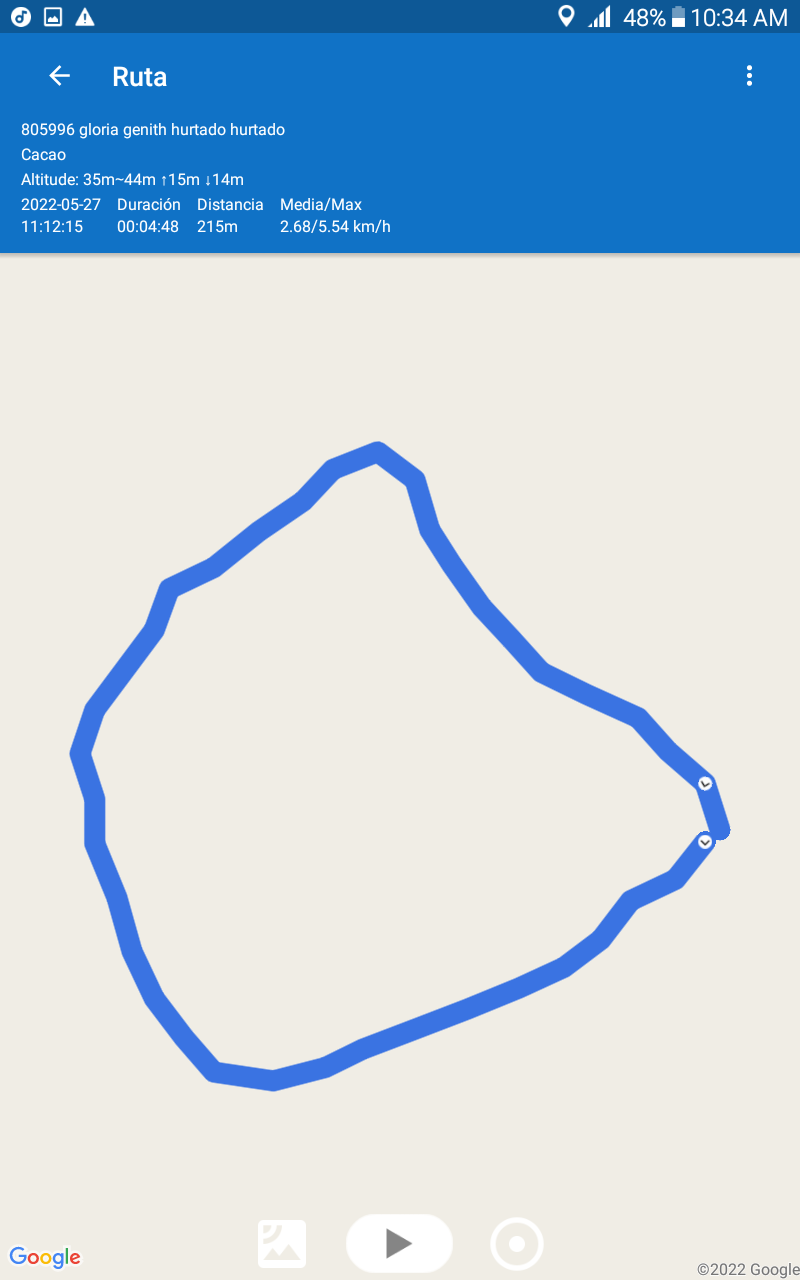Tap the circular target icon beside play
This screenshot has width=800, height=1280.
(516, 1244)
